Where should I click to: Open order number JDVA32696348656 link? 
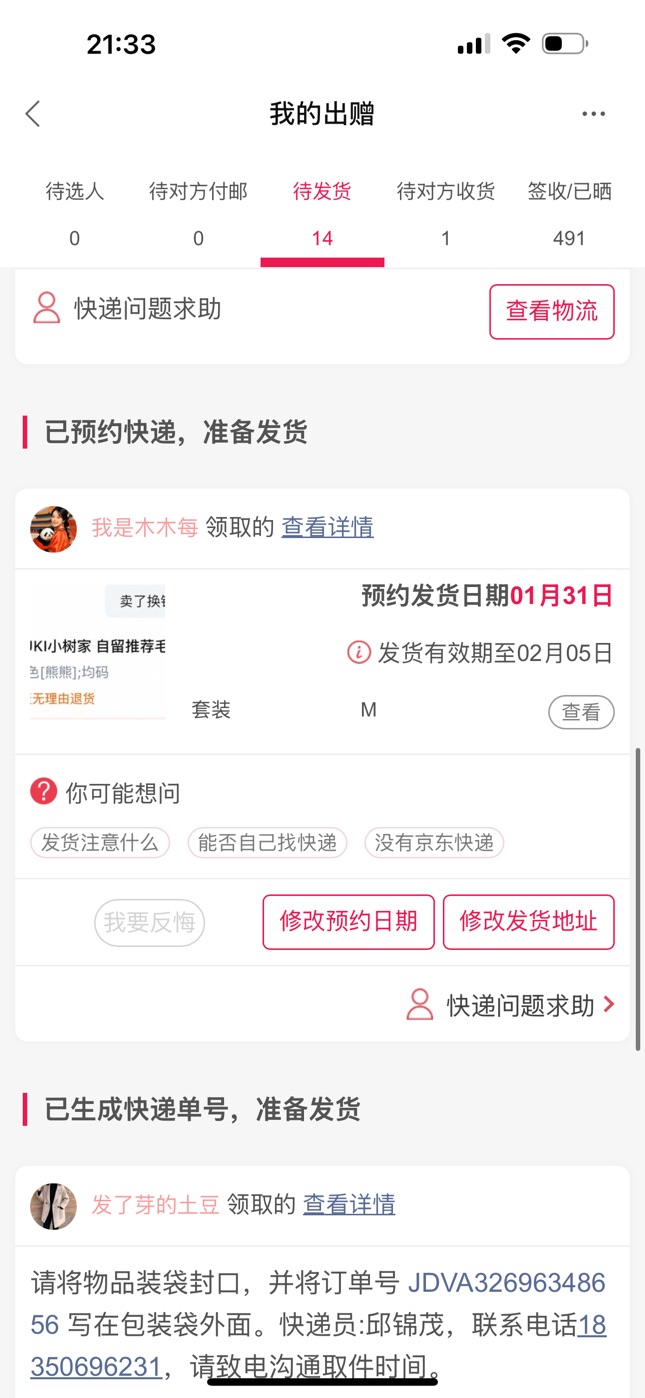tap(507, 1283)
